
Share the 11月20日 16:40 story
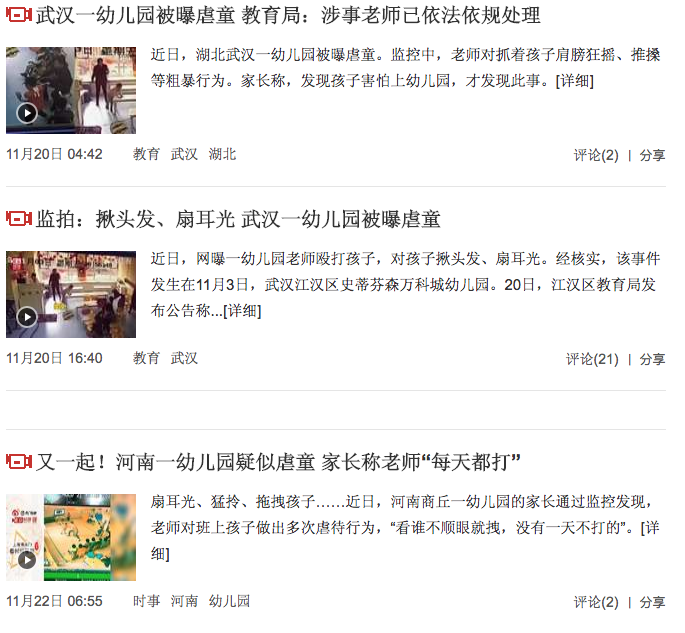coord(652,359)
